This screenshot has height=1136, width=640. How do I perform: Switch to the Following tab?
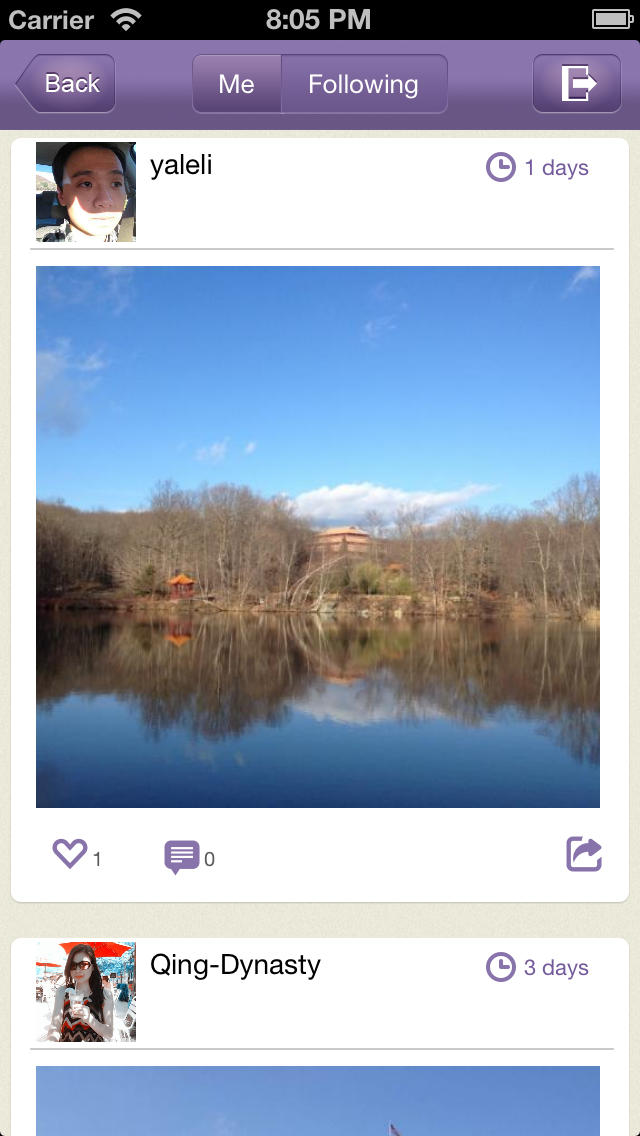point(364,84)
